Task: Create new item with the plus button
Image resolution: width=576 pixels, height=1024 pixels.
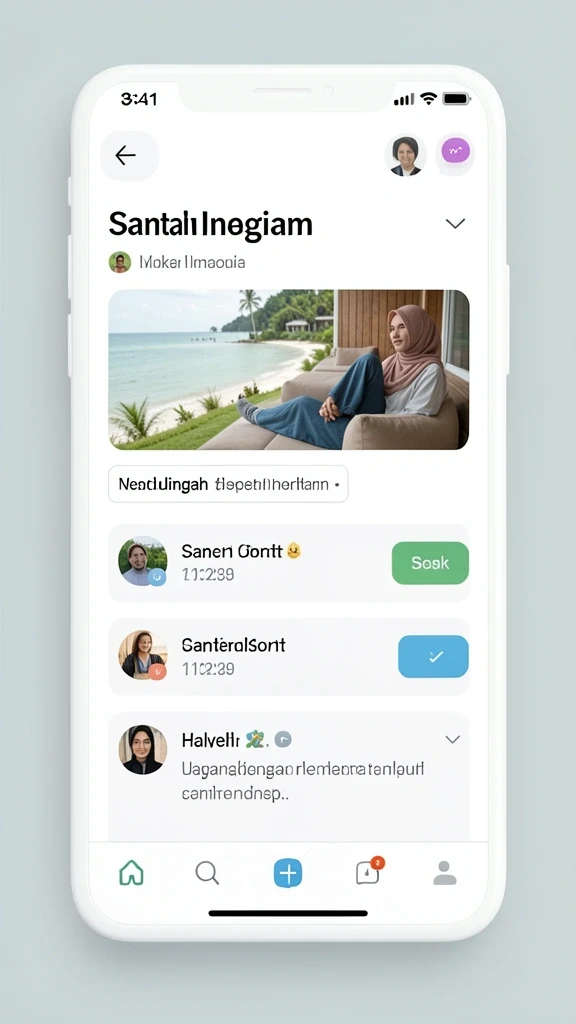Action: click(x=288, y=873)
